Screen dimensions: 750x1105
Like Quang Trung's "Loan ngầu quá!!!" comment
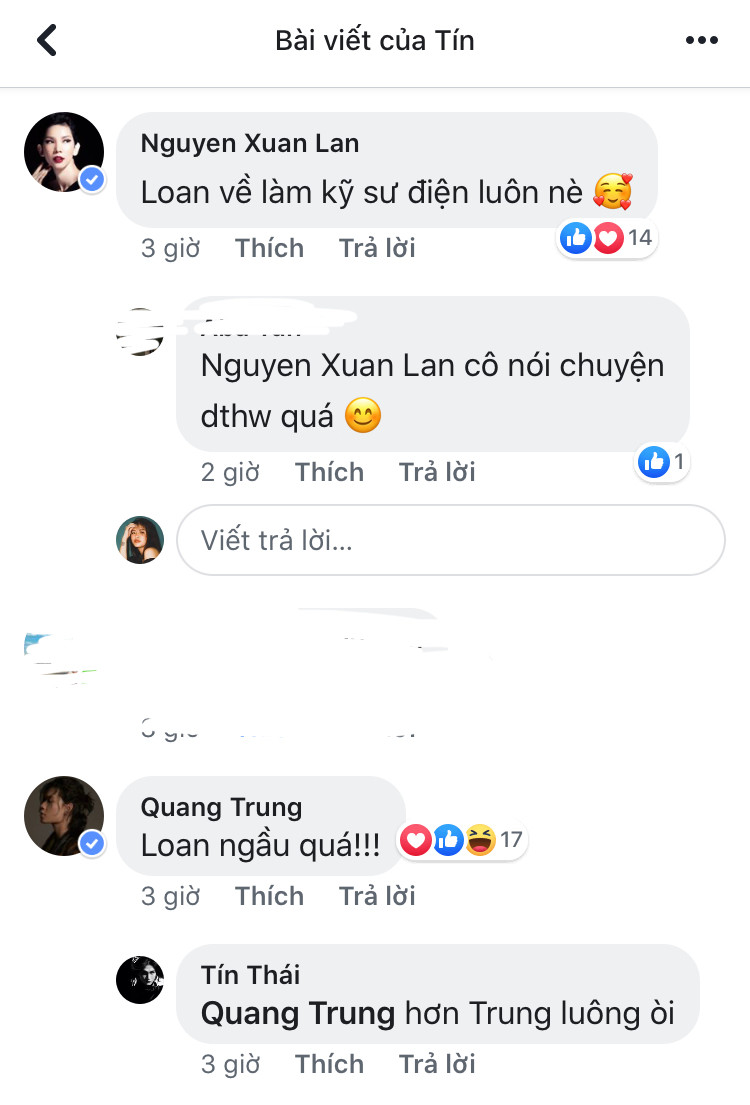pos(269,896)
